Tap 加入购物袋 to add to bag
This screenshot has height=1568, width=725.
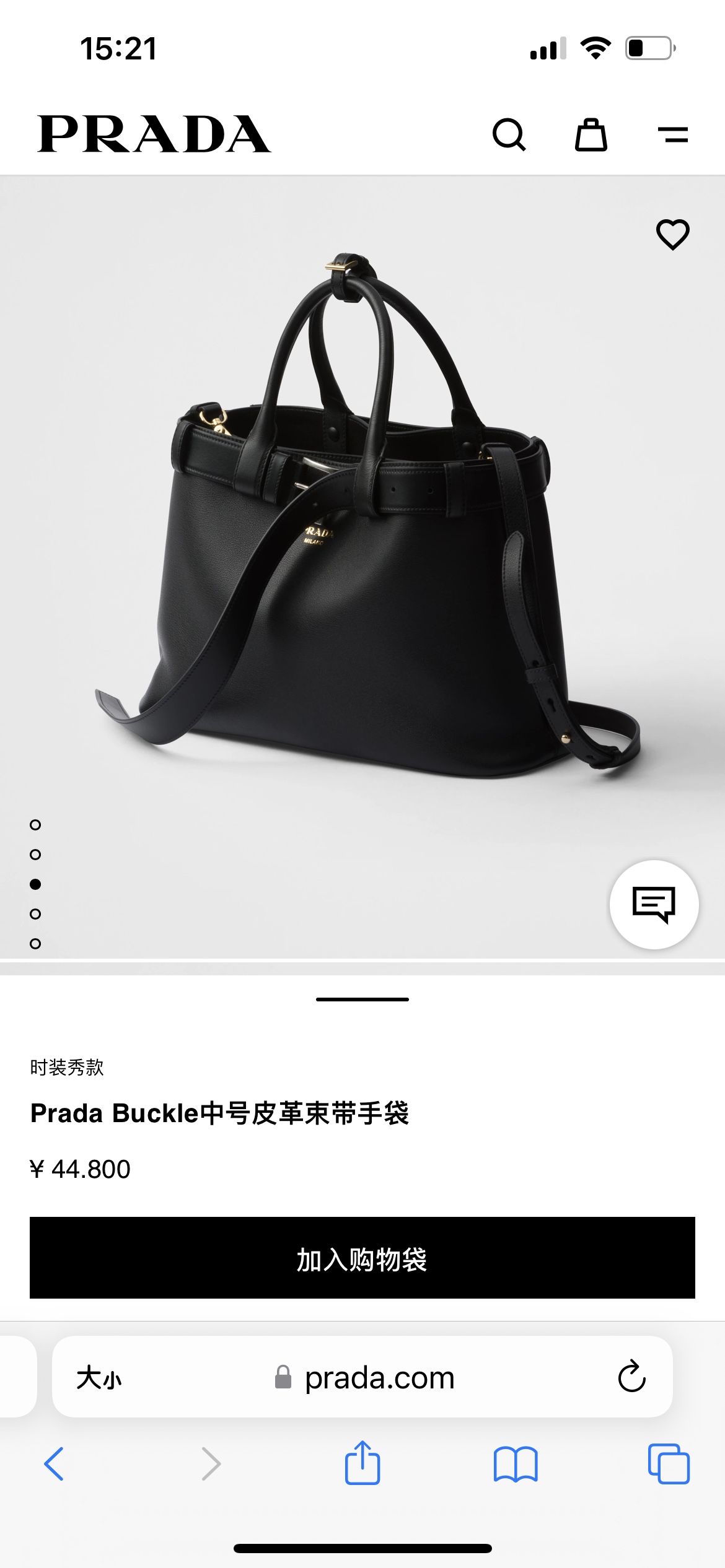362,1258
